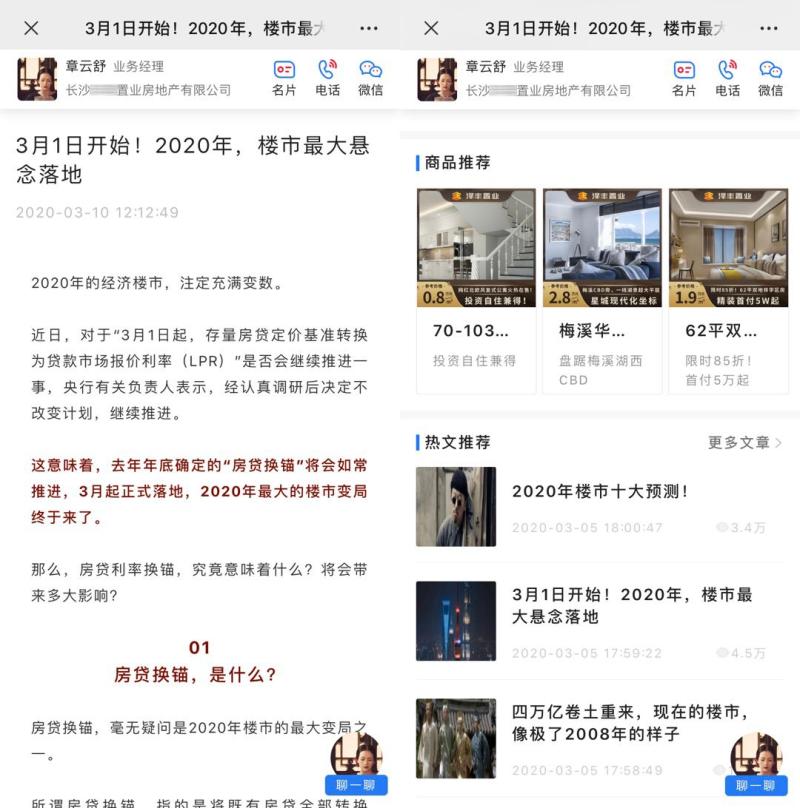Open the 70-103 investment property card

(x=477, y=290)
